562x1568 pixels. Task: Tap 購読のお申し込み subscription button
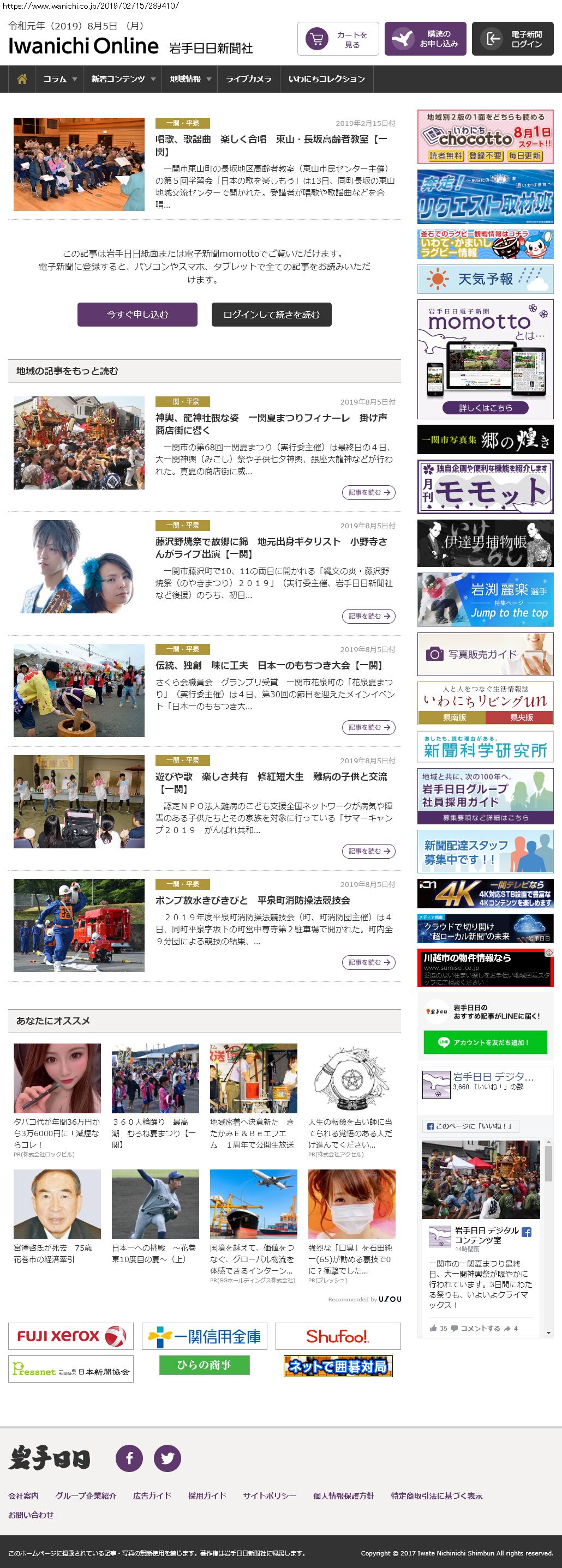425,40
